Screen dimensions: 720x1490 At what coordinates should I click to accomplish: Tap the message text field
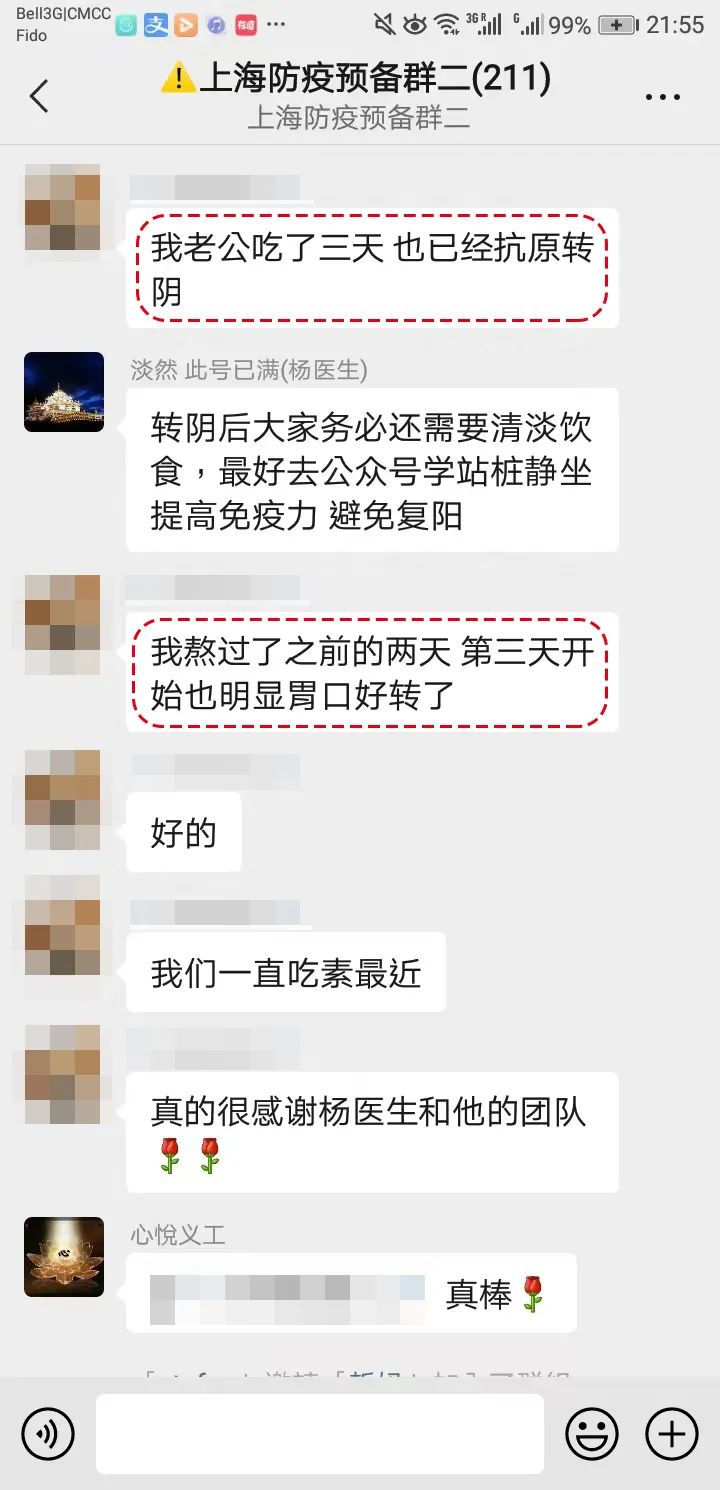point(320,1434)
